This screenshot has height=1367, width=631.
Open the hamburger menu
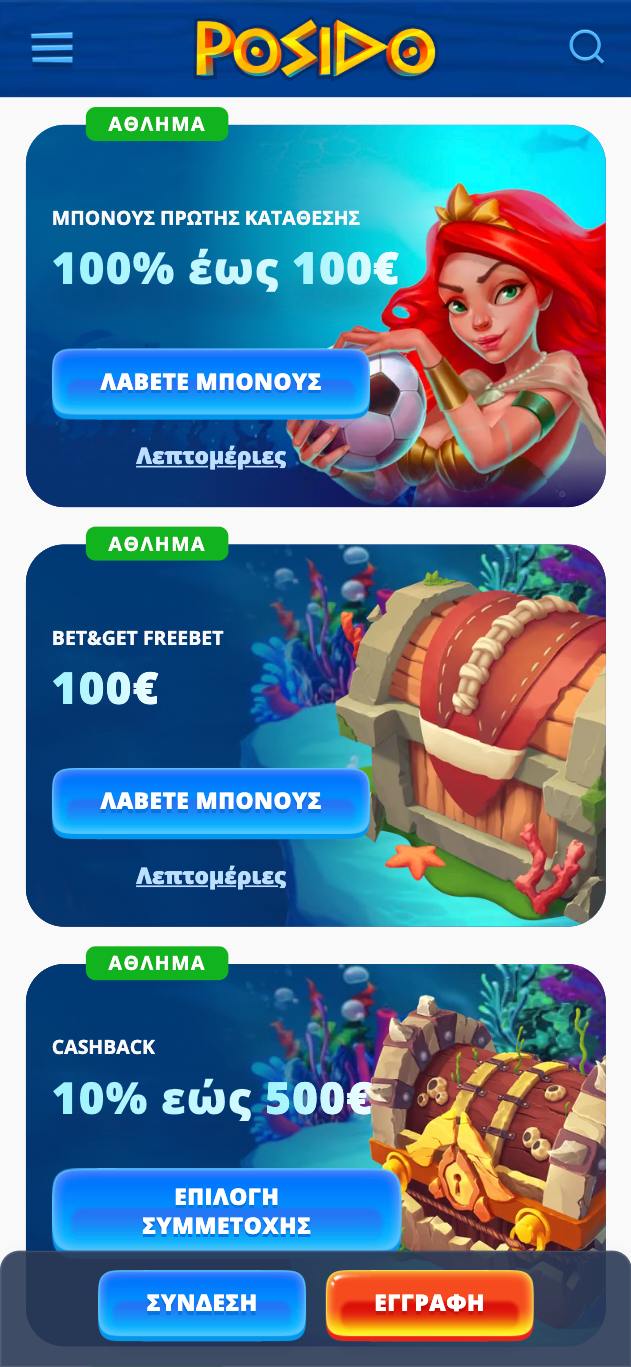point(52,47)
